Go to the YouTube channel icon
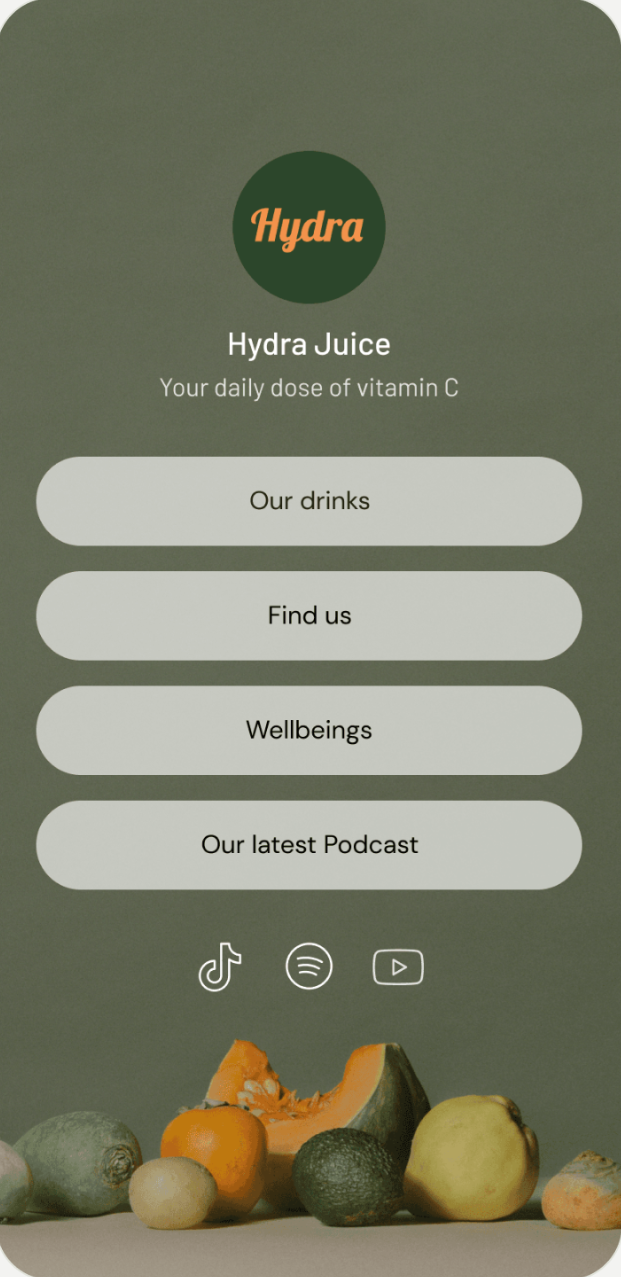This screenshot has width=621, height=1277. 398,967
